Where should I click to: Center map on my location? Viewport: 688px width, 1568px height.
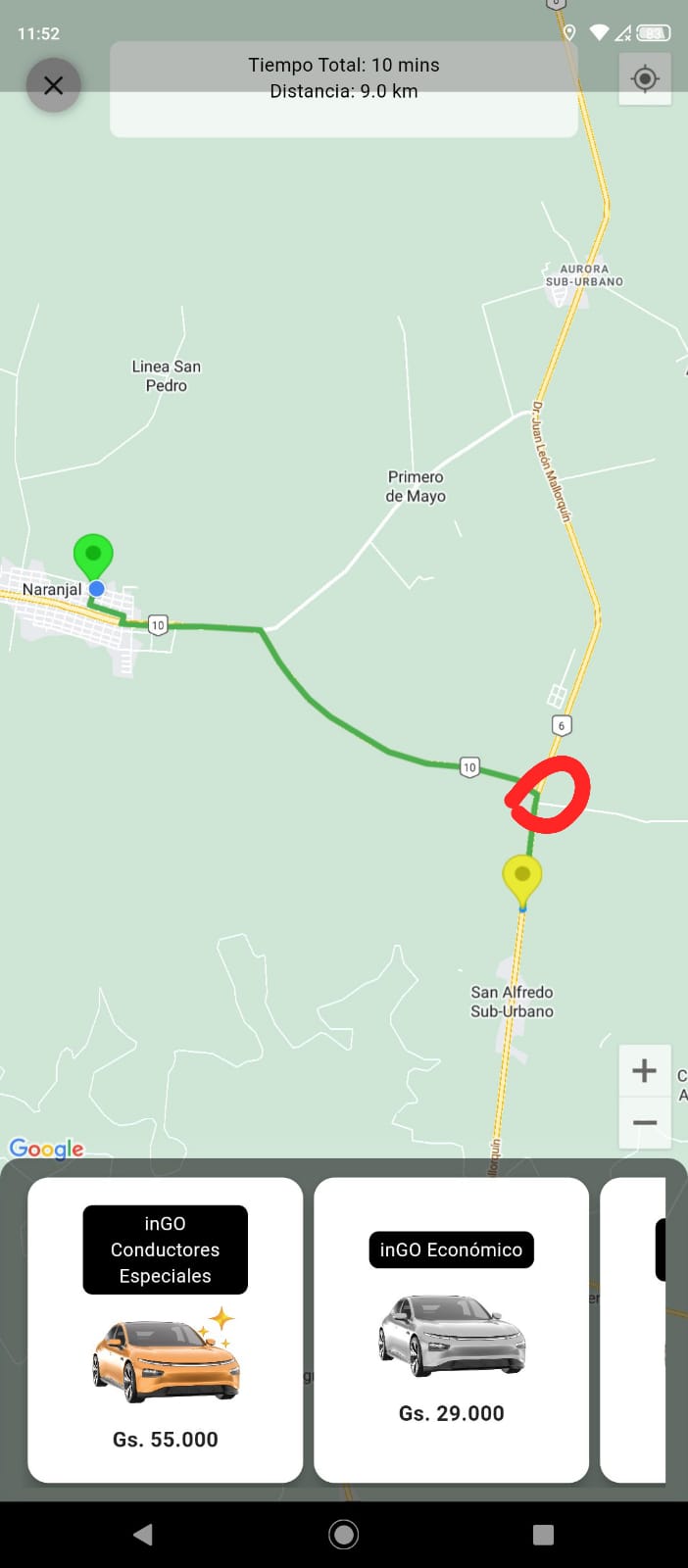[x=645, y=78]
